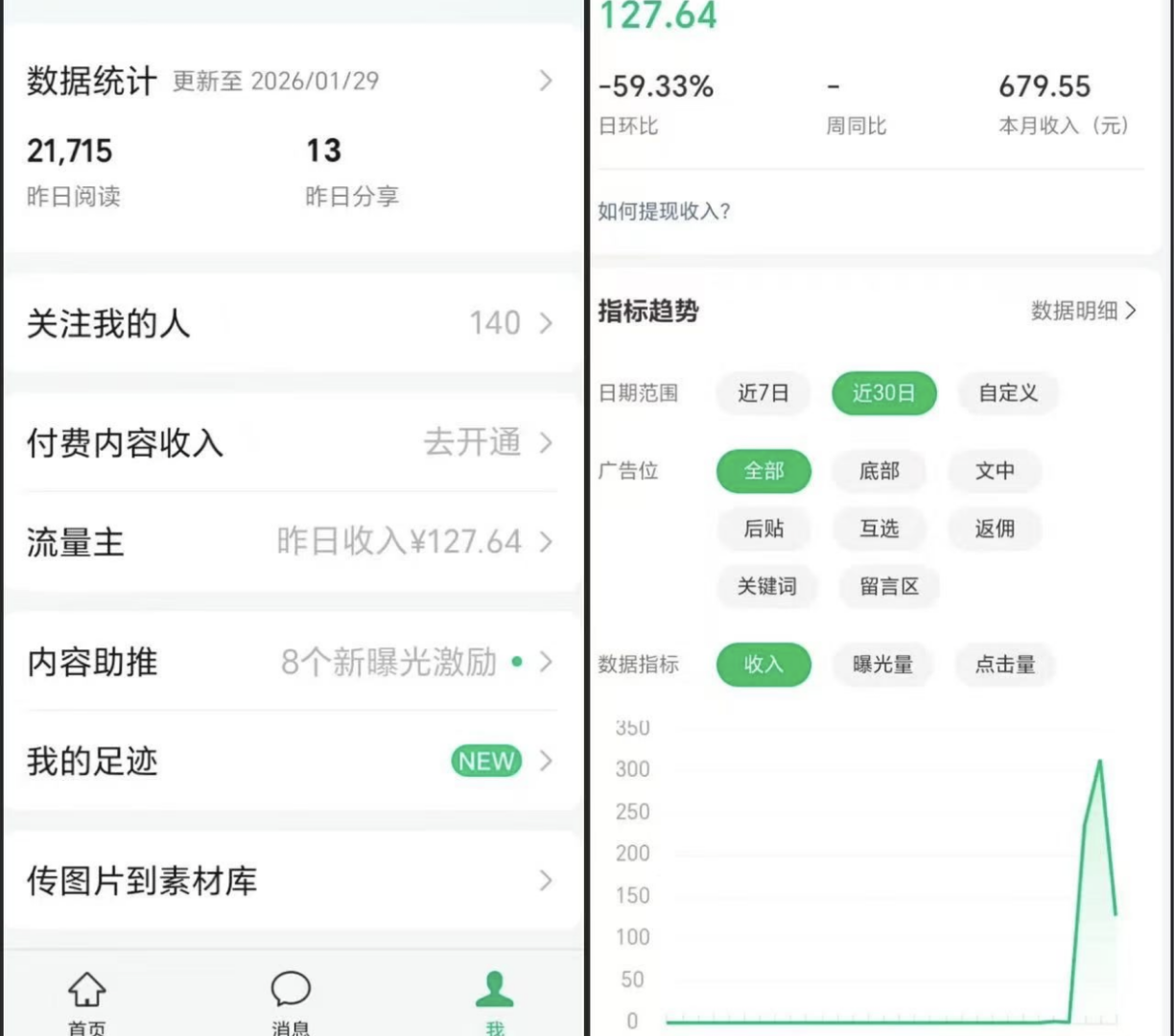Viewport: 1174px width, 1036px height.
Task: Open 数据明细 data details
Action: [1082, 311]
